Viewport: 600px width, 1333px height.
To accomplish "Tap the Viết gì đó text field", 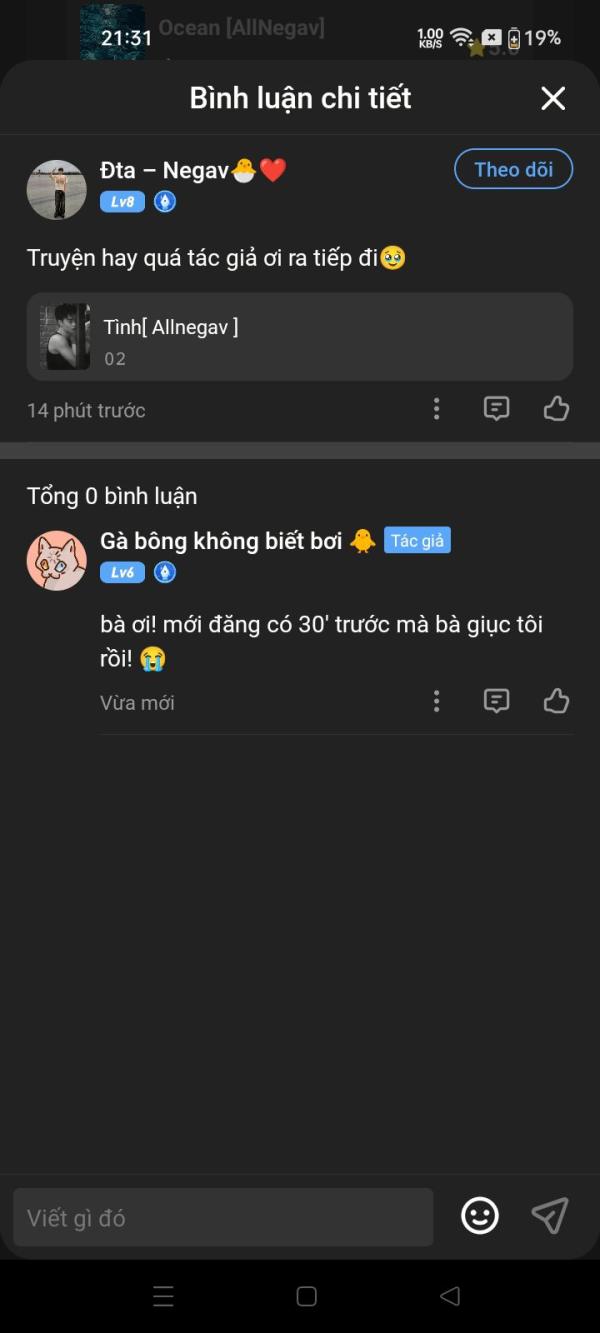I will tap(222, 1217).
